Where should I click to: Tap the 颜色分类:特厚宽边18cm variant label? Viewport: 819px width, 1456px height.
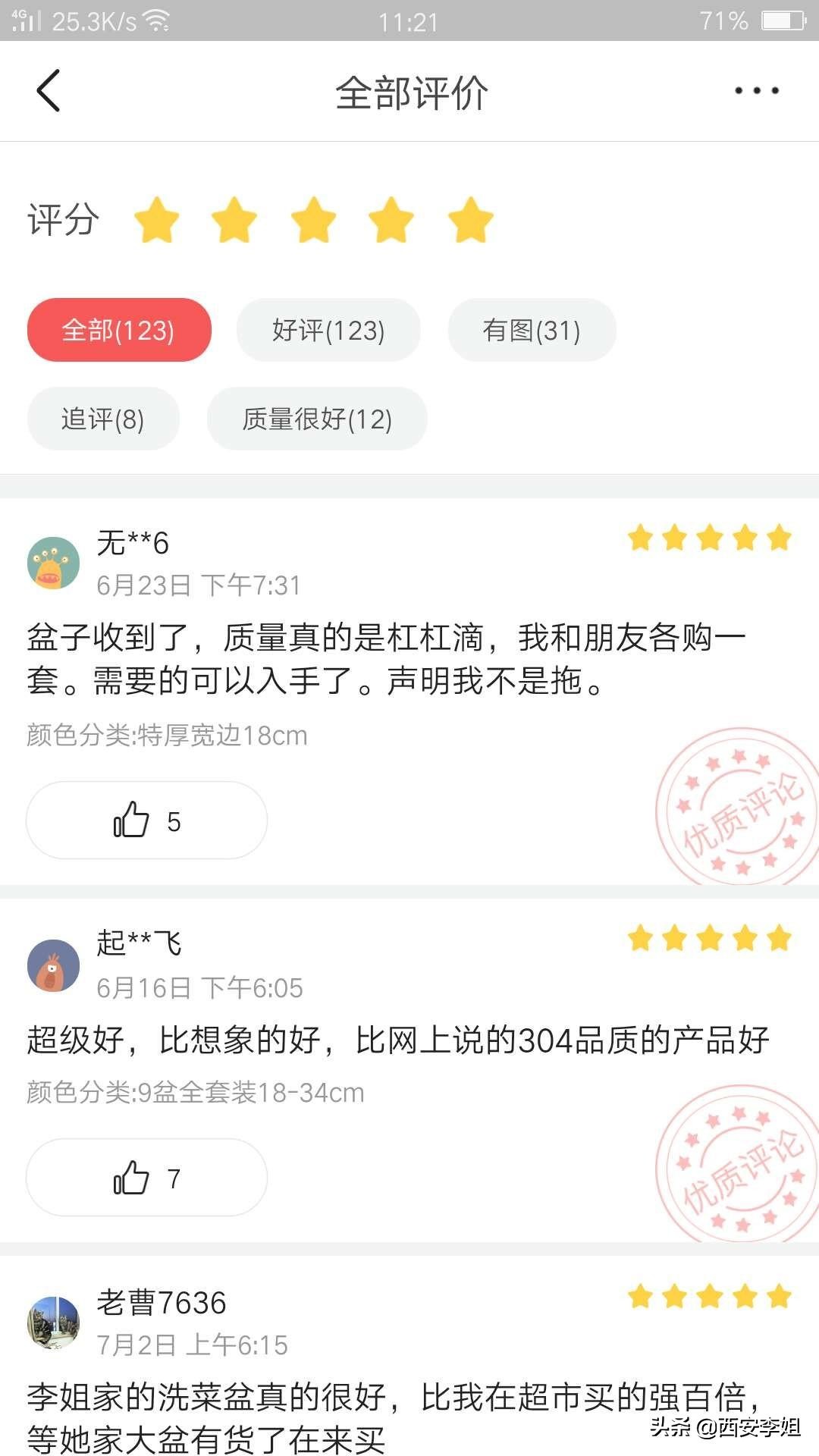pos(166,735)
